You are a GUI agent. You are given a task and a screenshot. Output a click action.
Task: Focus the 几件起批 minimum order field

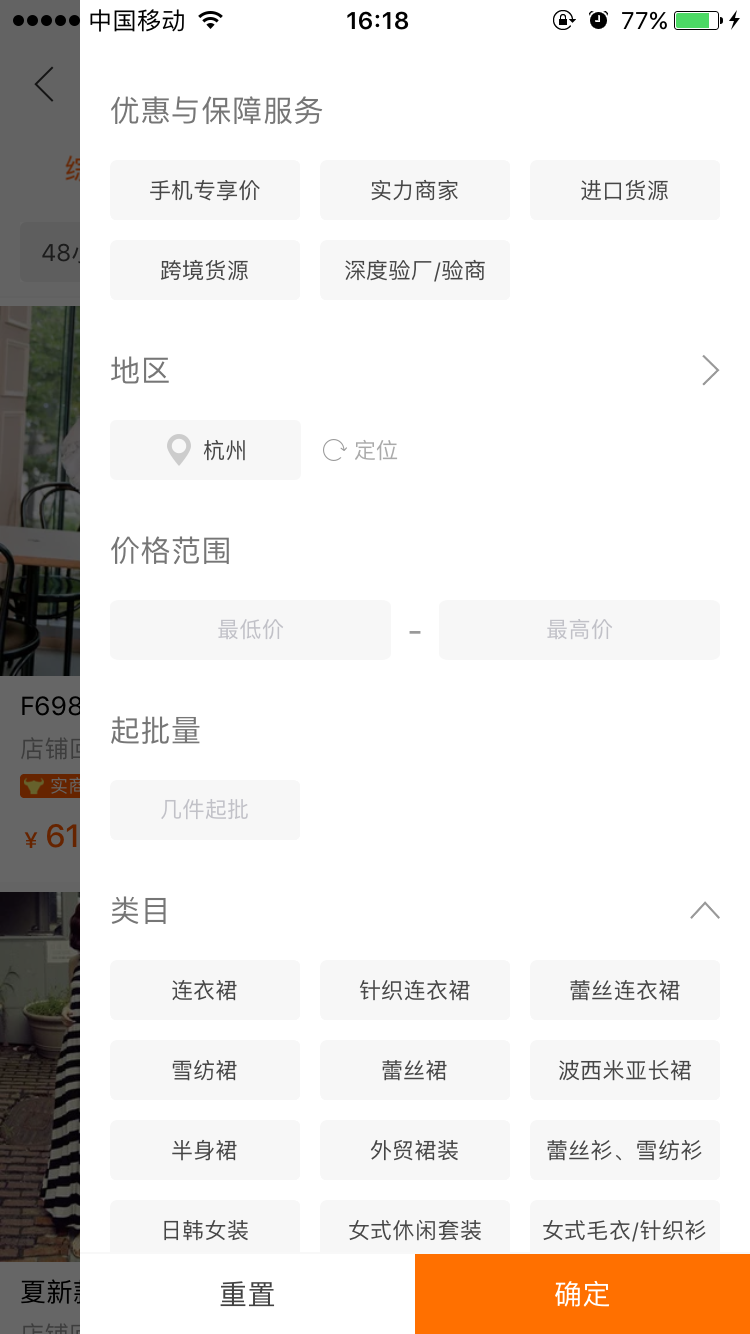(205, 810)
